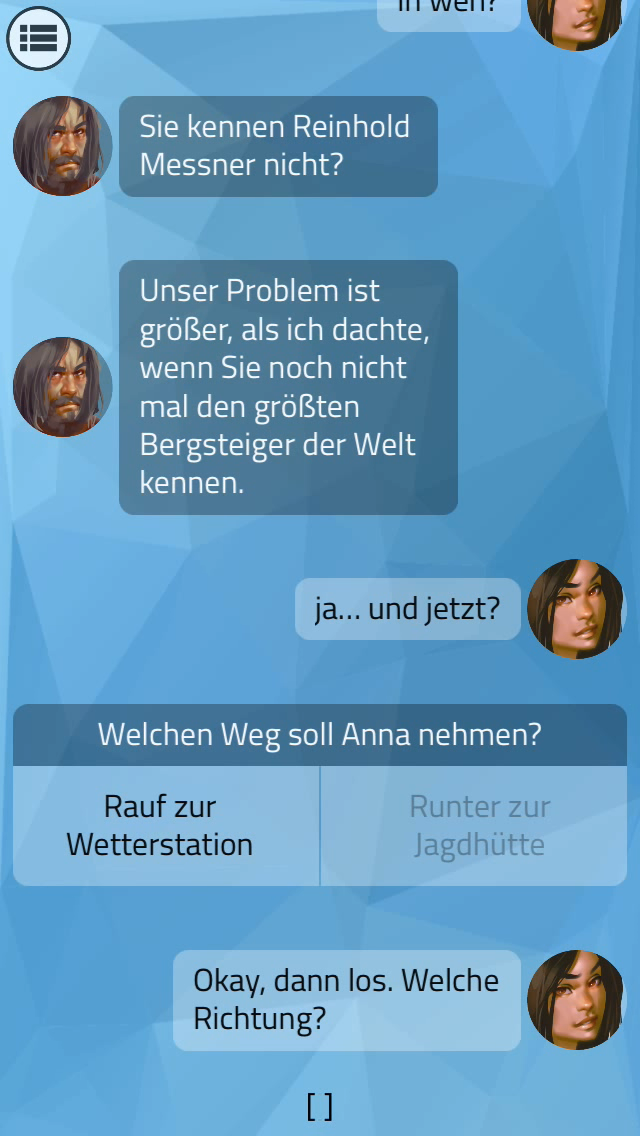The height and width of the screenshot is (1136, 640).
Task: Open the menu list icon
Action: [x=39, y=38]
